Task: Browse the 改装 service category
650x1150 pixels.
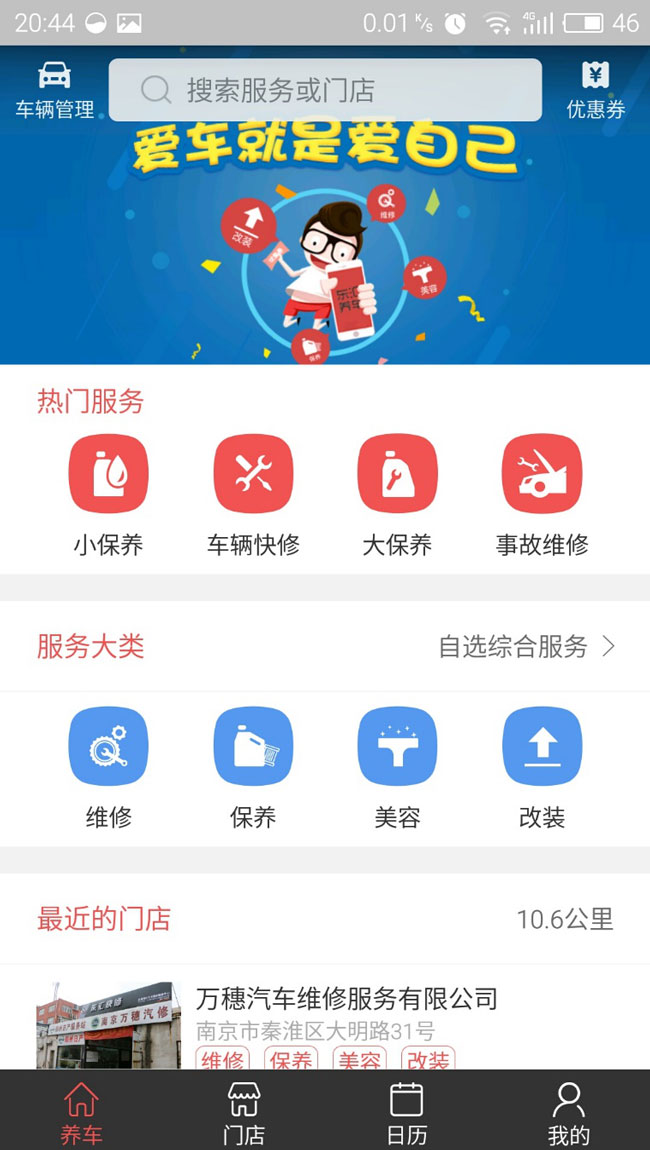Action: tap(542, 767)
